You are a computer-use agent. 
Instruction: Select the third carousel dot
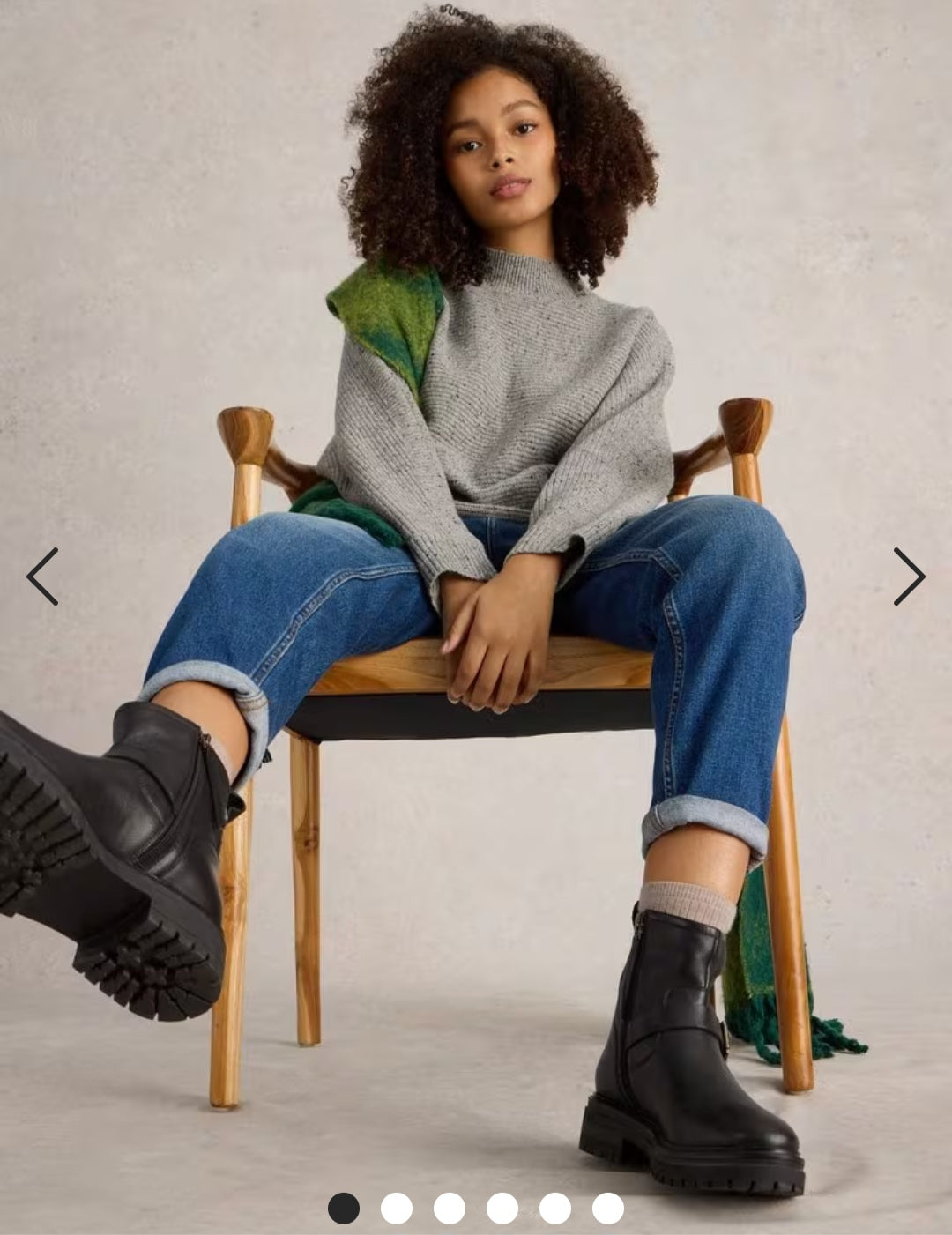tap(450, 1208)
